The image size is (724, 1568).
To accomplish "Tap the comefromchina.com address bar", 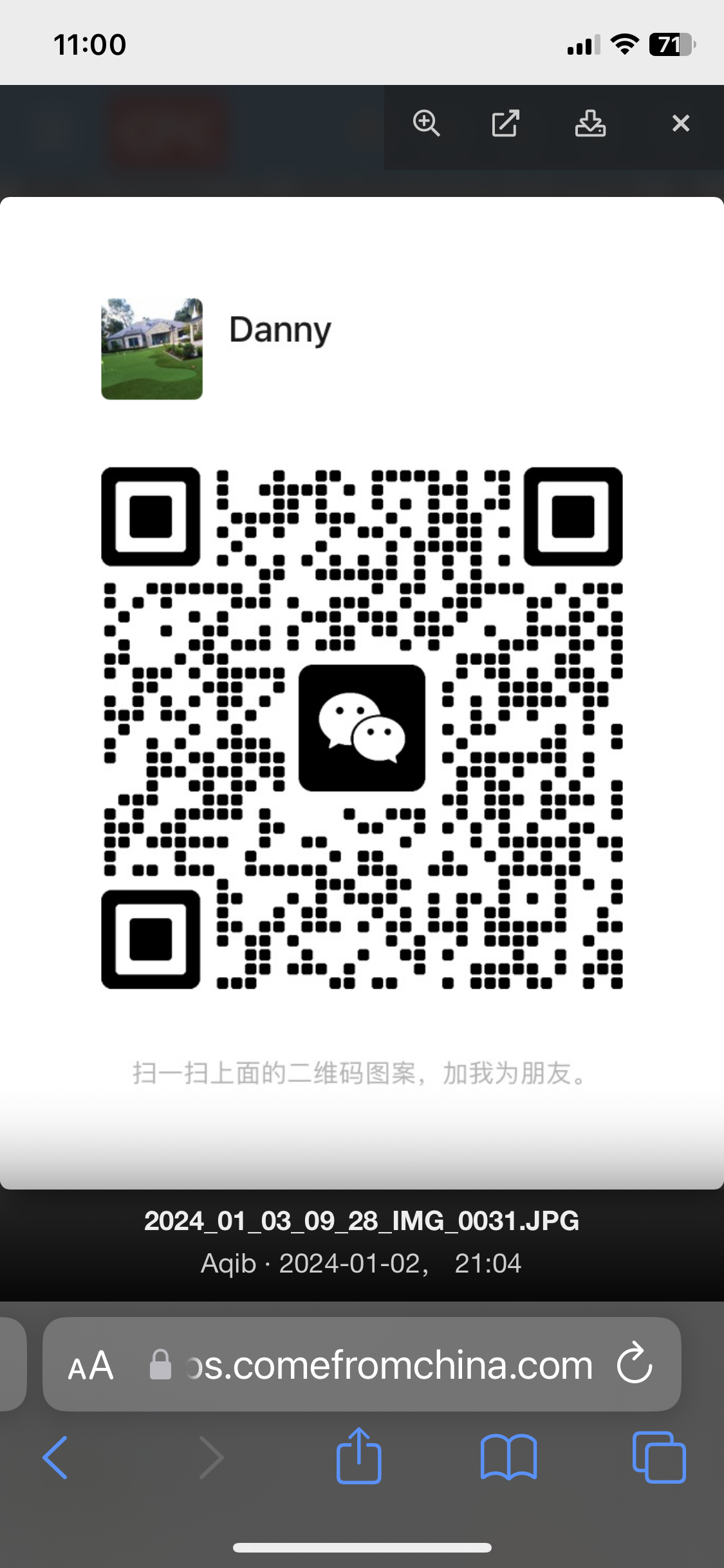I will 386,1365.
